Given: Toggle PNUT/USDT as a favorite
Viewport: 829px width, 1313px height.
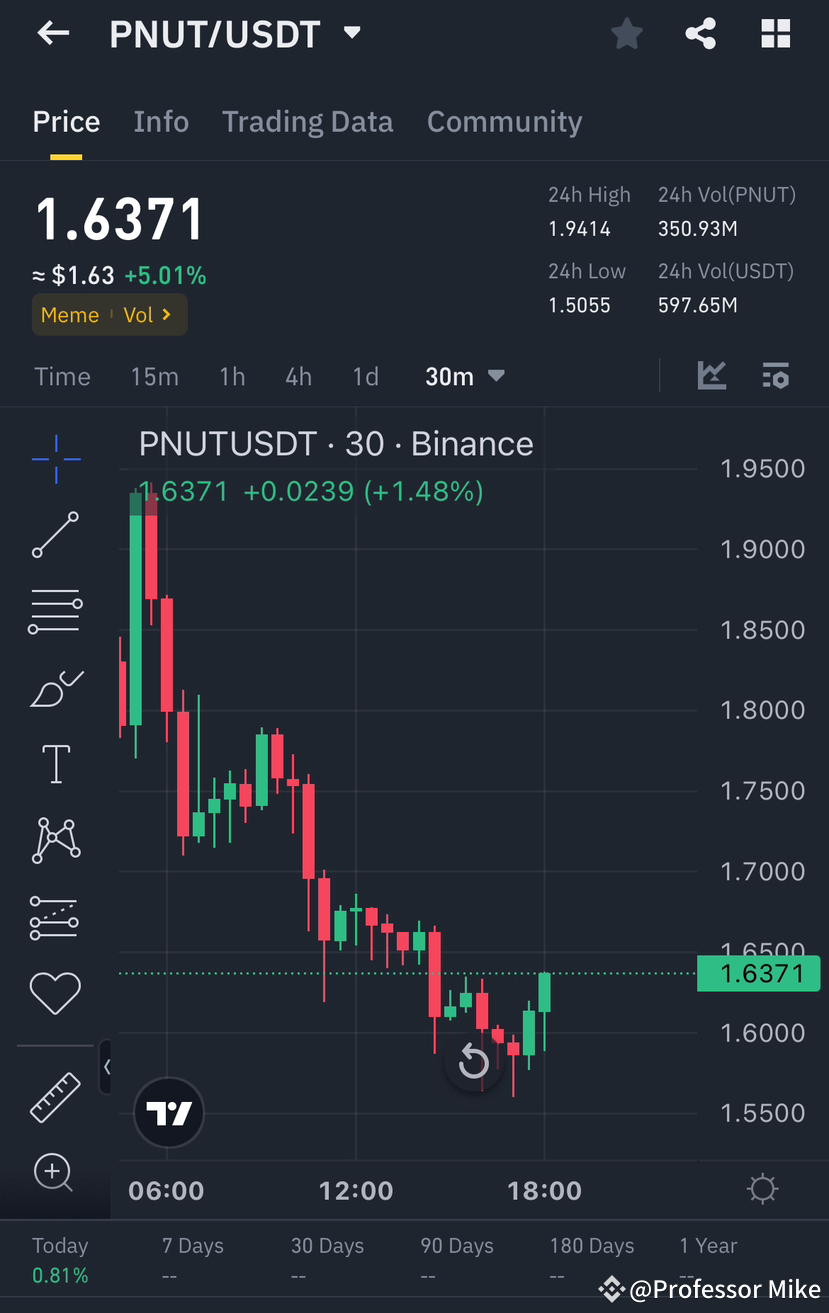Looking at the screenshot, I should pyautogui.click(x=626, y=33).
